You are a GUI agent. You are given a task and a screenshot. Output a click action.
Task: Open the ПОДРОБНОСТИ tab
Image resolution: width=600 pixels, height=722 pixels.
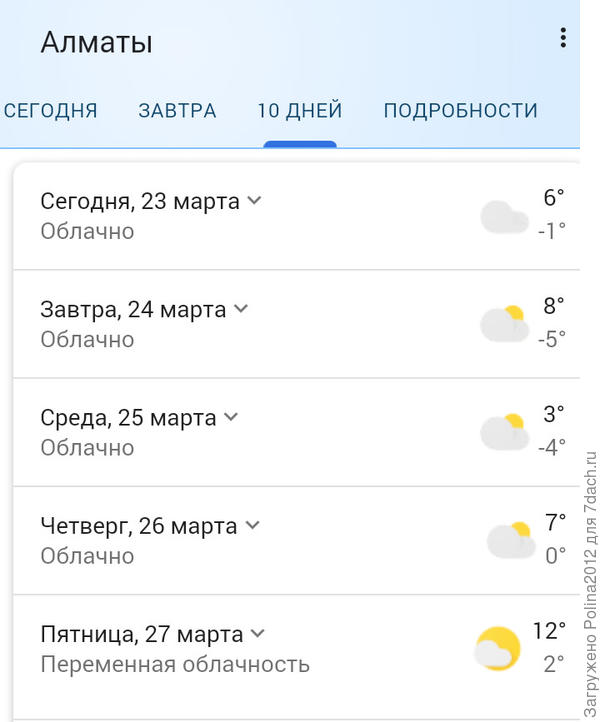[460, 111]
